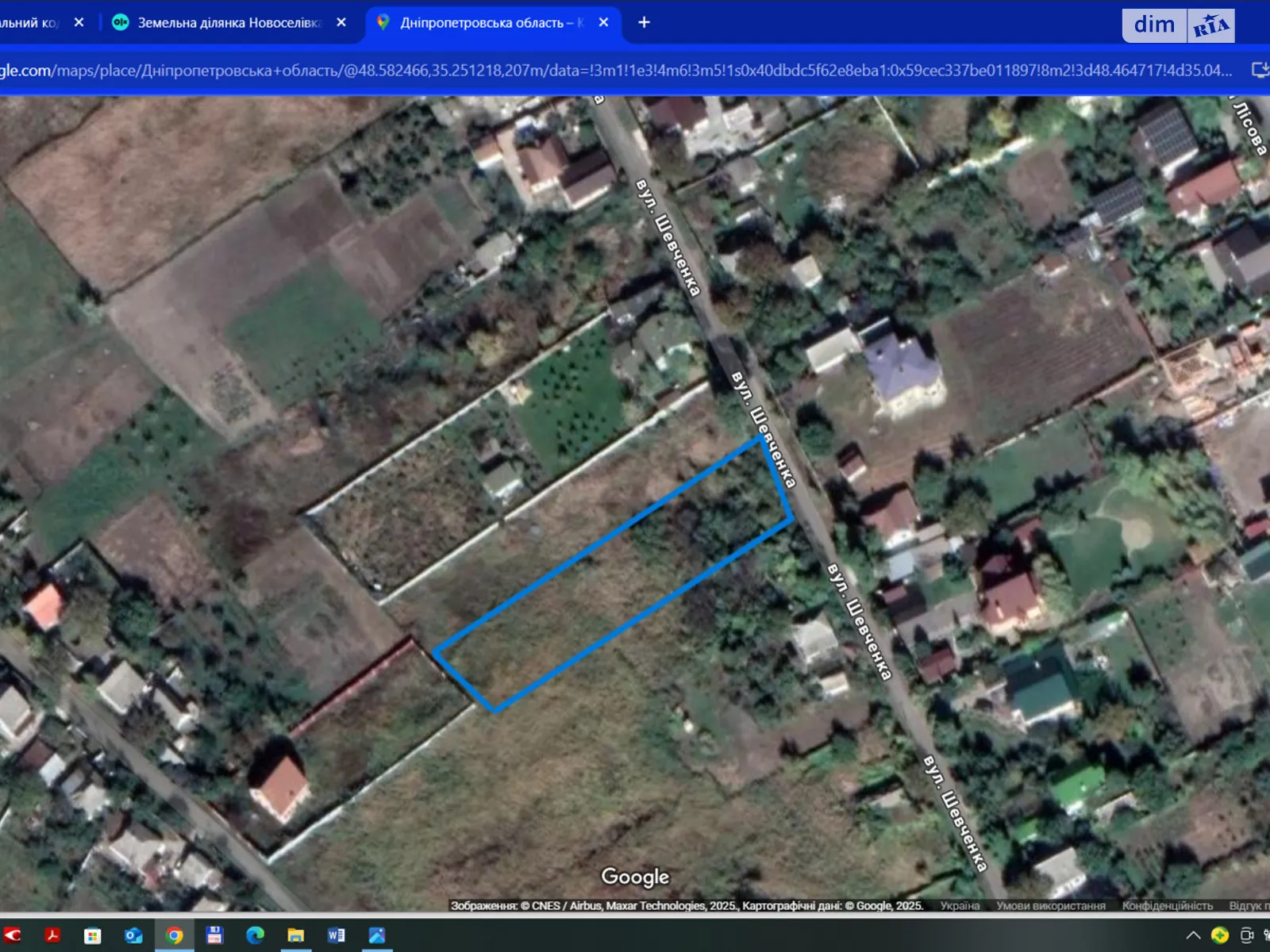The width and height of the screenshot is (1270, 952).
Task: Open Умови використання link
Action: click(1050, 905)
